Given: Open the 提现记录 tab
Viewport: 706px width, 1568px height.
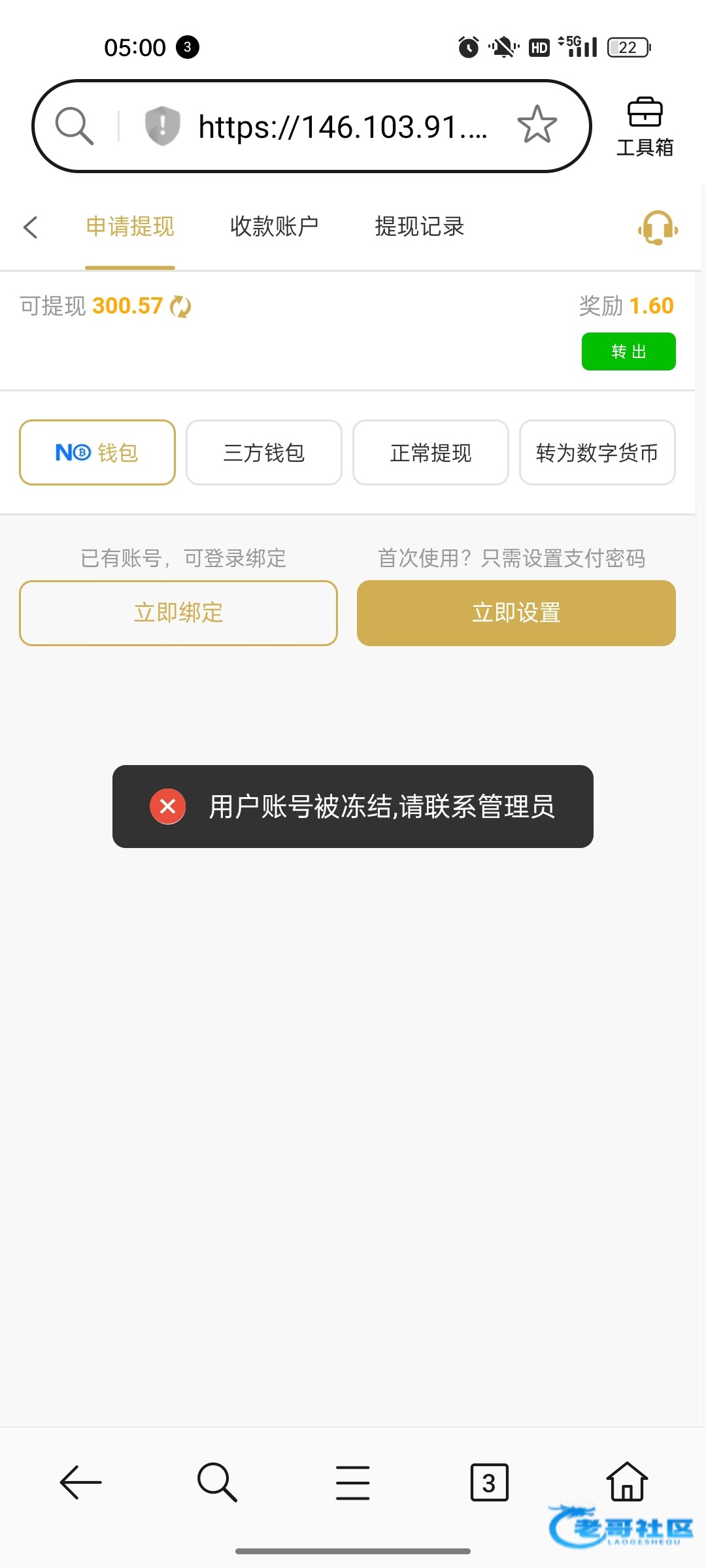Looking at the screenshot, I should 419,227.
